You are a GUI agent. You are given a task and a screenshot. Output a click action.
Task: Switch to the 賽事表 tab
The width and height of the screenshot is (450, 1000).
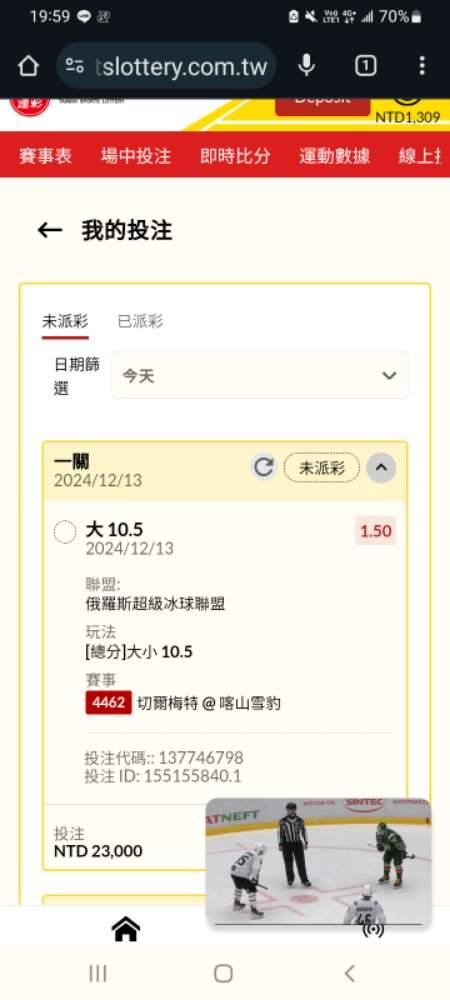pos(45,155)
